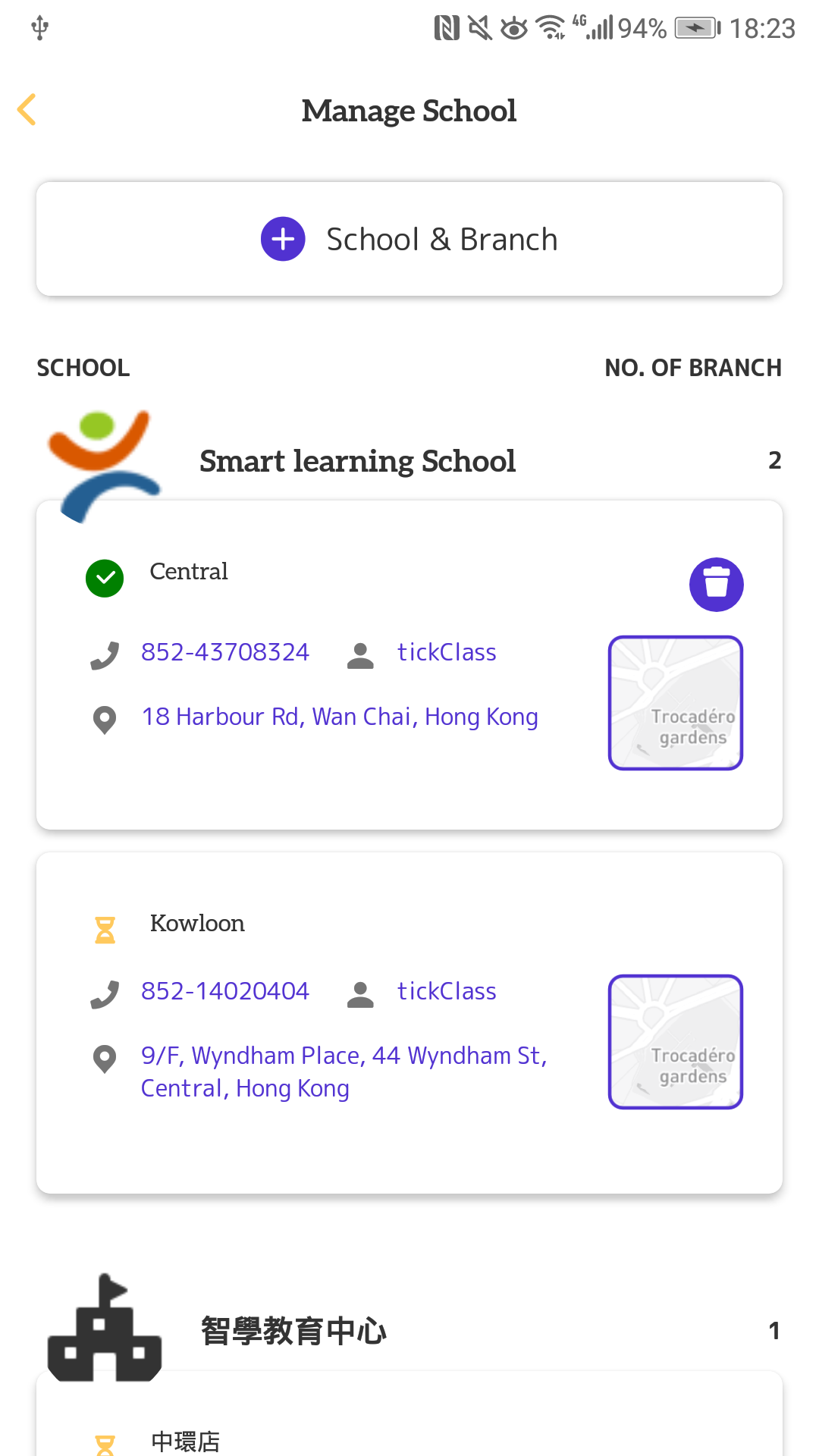Open map thumbnail for Central branch
819x1456 pixels.
[676, 703]
